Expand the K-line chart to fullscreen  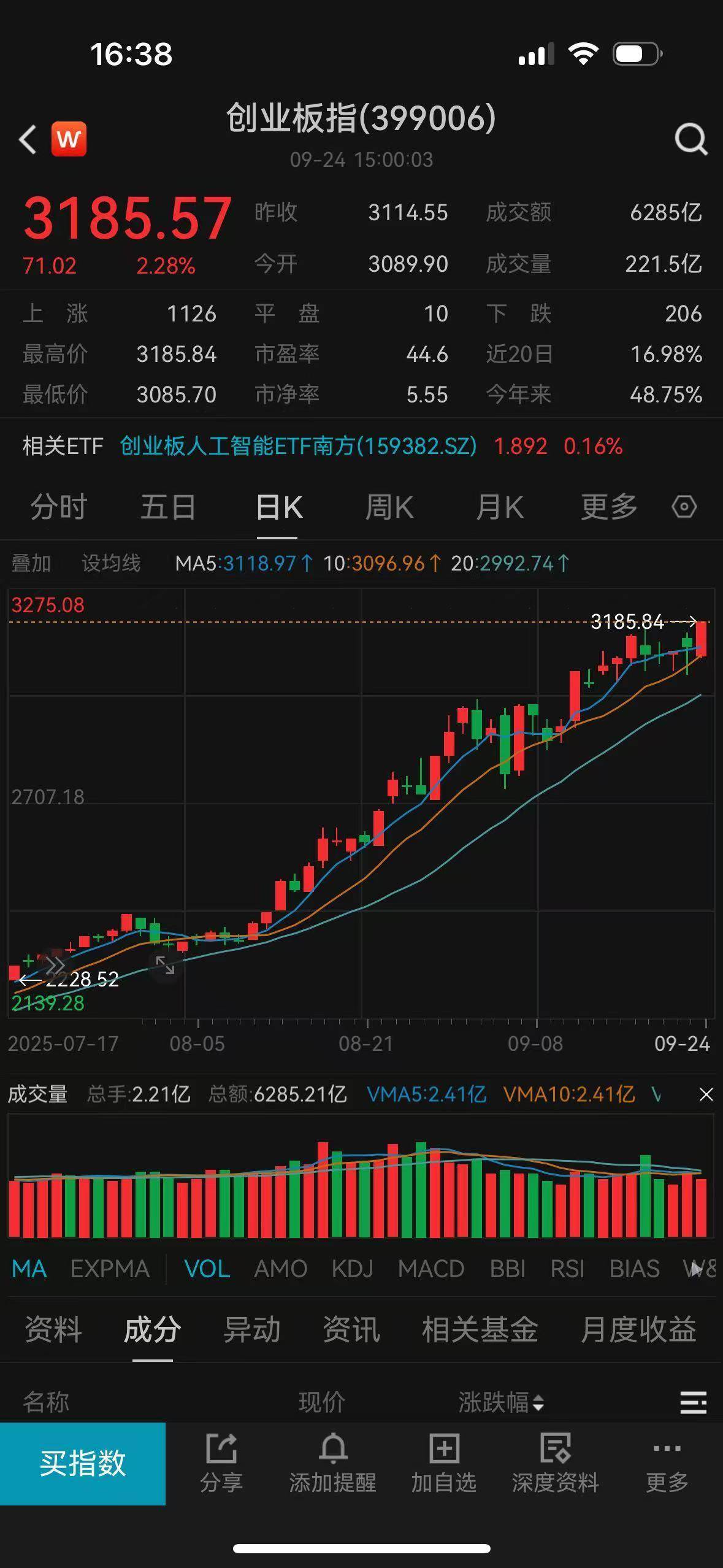(165, 965)
